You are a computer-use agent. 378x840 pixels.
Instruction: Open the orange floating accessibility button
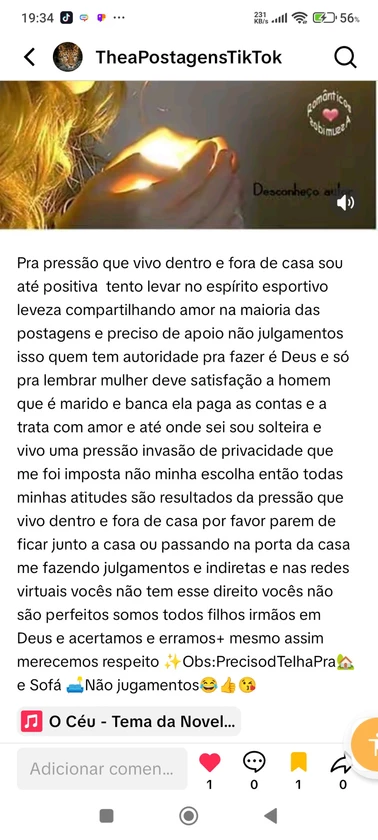point(367,744)
